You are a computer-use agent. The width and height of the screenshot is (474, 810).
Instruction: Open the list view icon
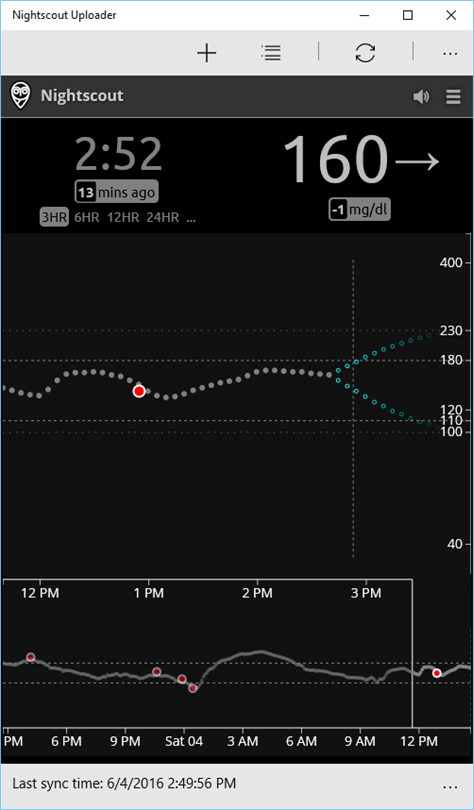[x=271, y=53]
